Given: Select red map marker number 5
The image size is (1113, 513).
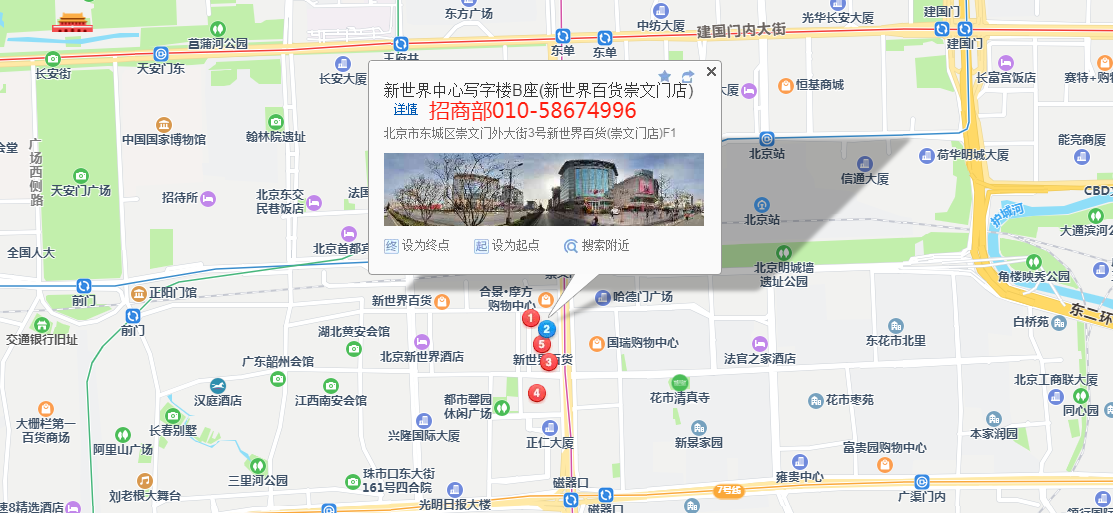Looking at the screenshot, I should tap(542, 344).
